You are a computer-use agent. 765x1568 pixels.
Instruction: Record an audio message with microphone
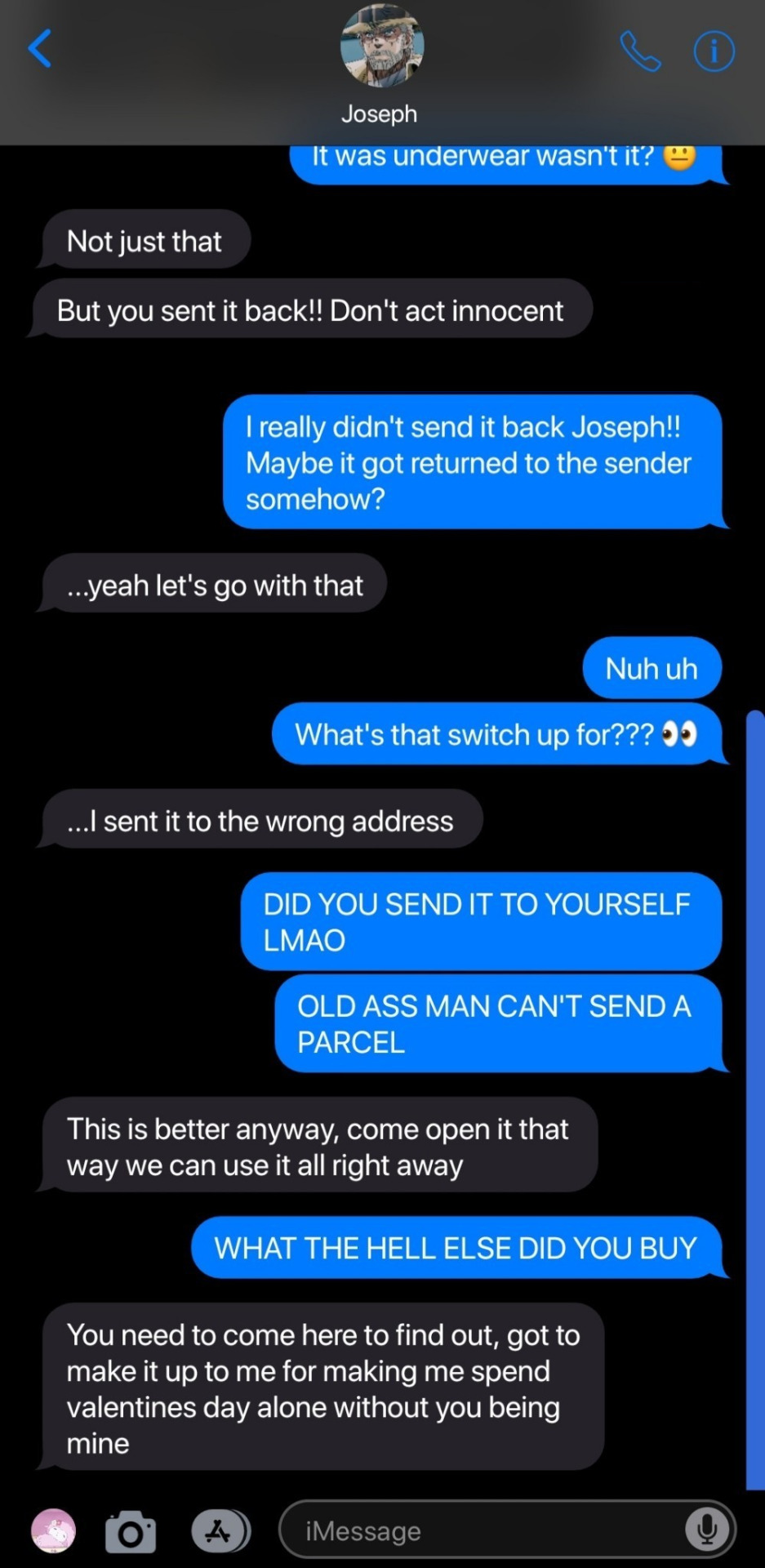(706, 1530)
